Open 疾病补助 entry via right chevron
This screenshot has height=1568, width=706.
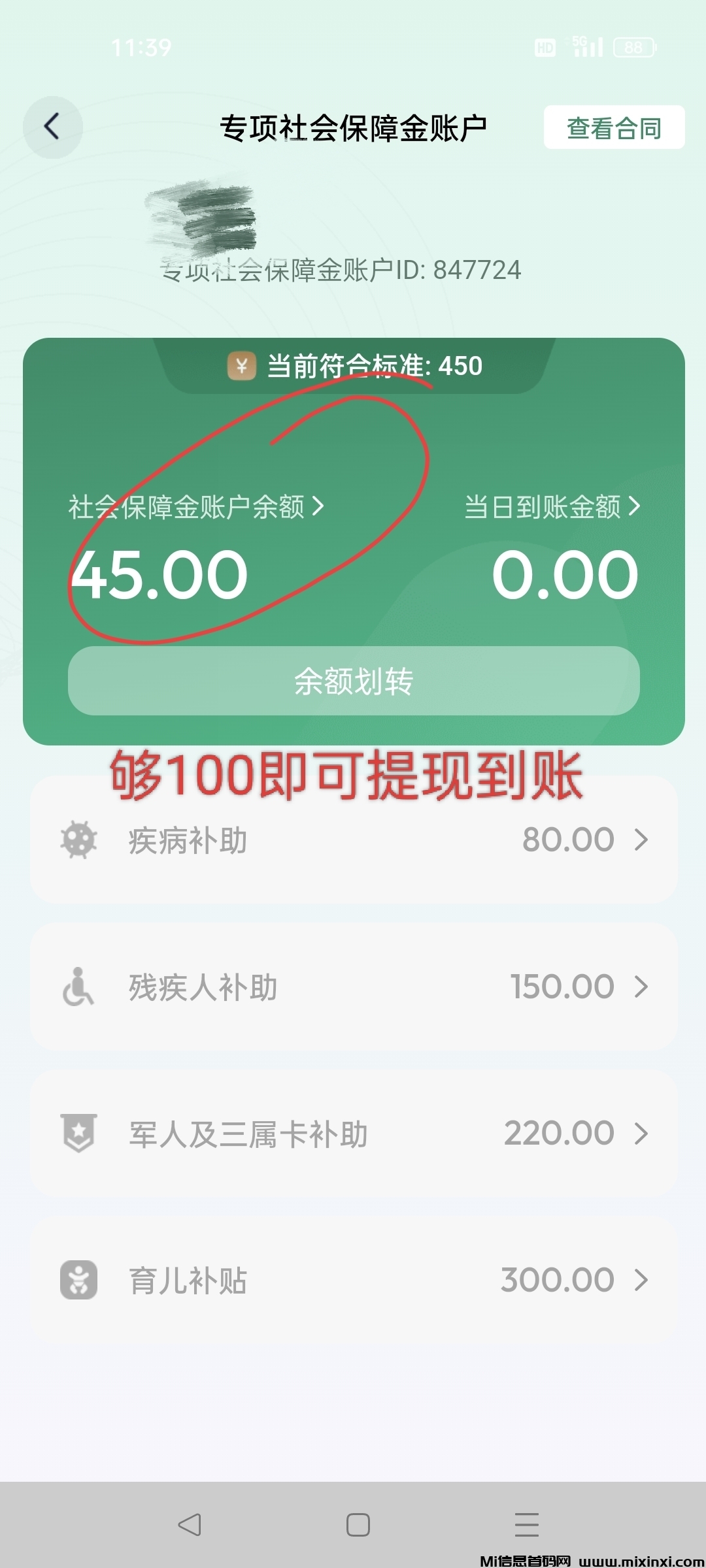click(641, 840)
